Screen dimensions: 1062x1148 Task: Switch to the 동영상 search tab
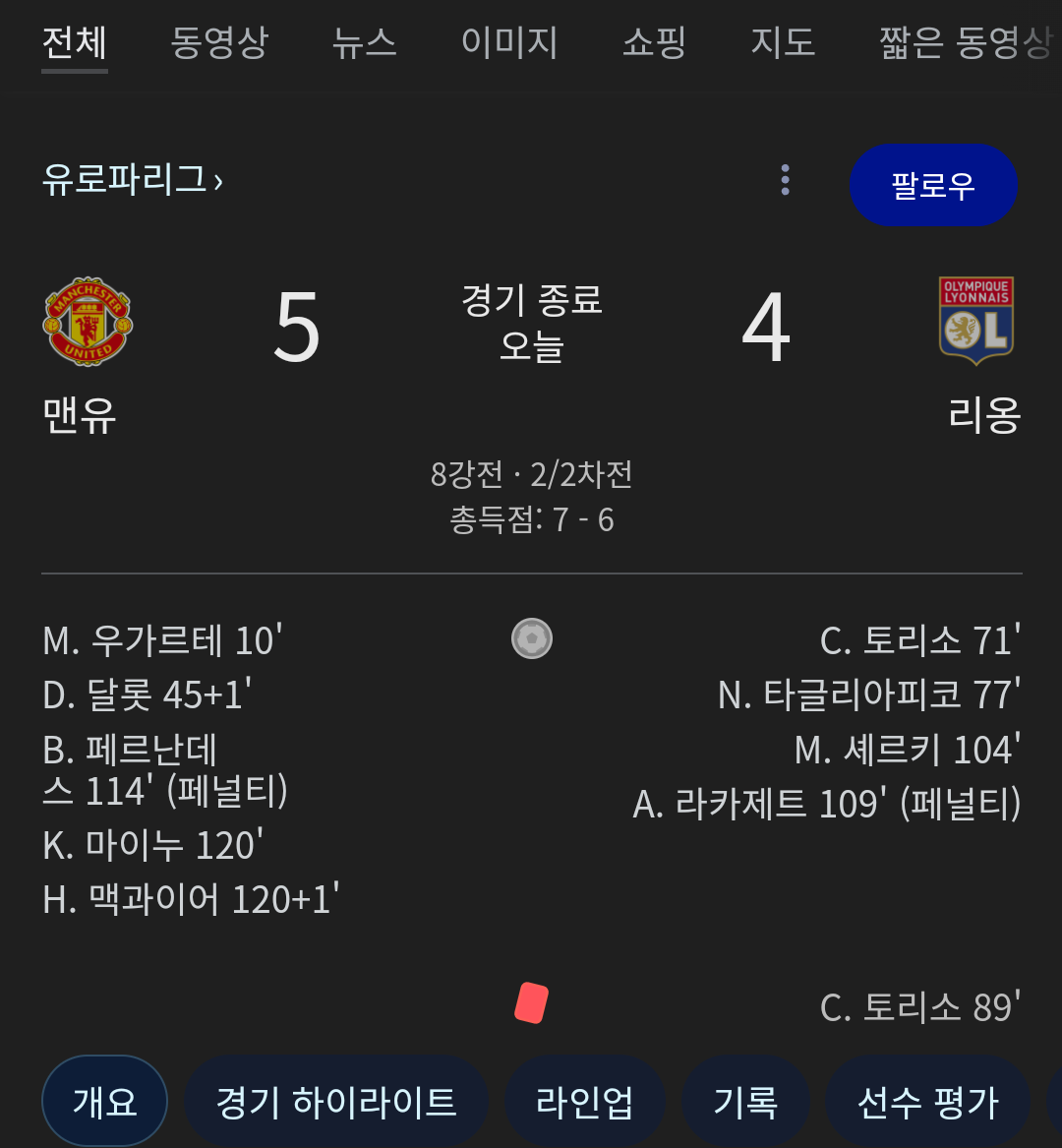[218, 42]
